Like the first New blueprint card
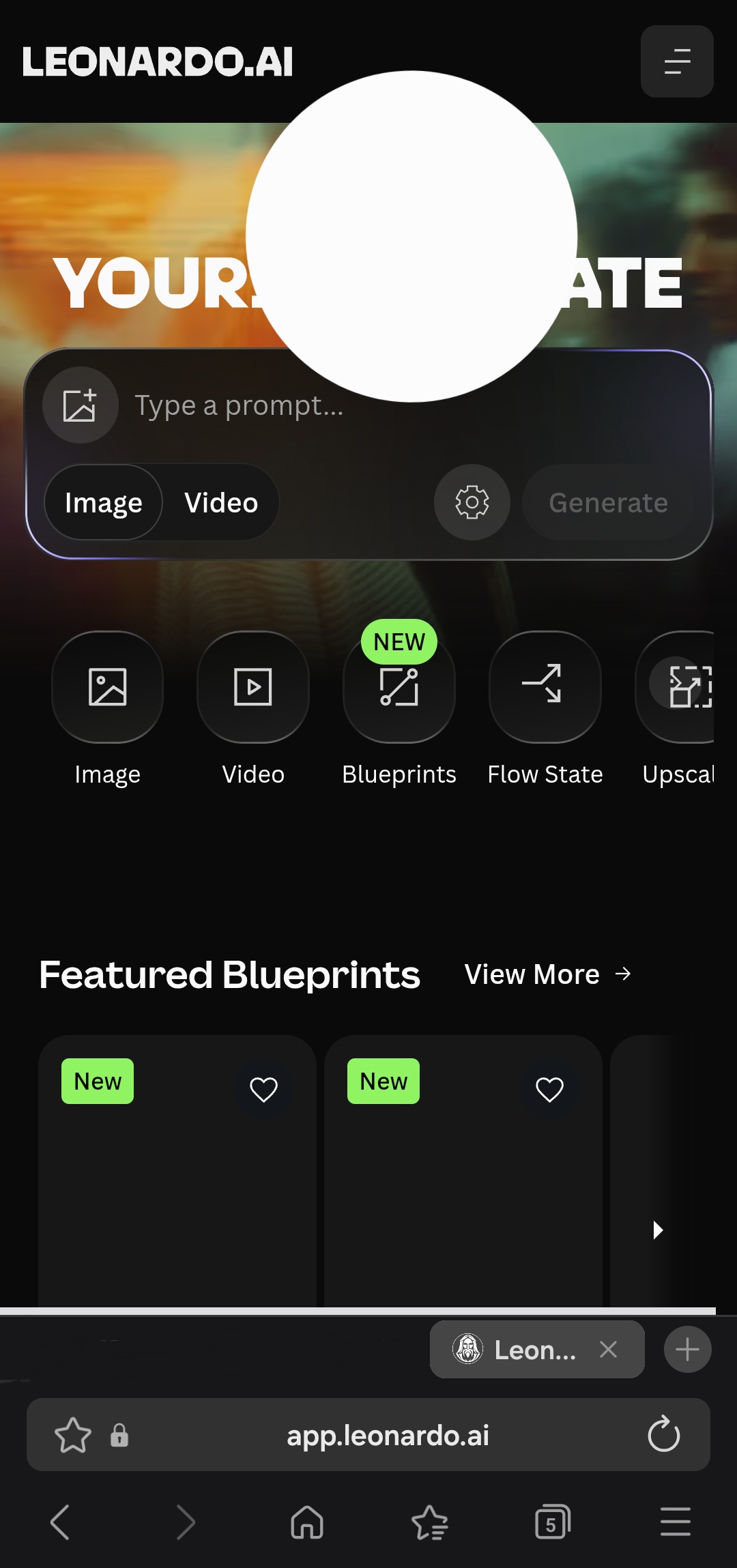Image resolution: width=737 pixels, height=1568 pixels. (263, 1089)
